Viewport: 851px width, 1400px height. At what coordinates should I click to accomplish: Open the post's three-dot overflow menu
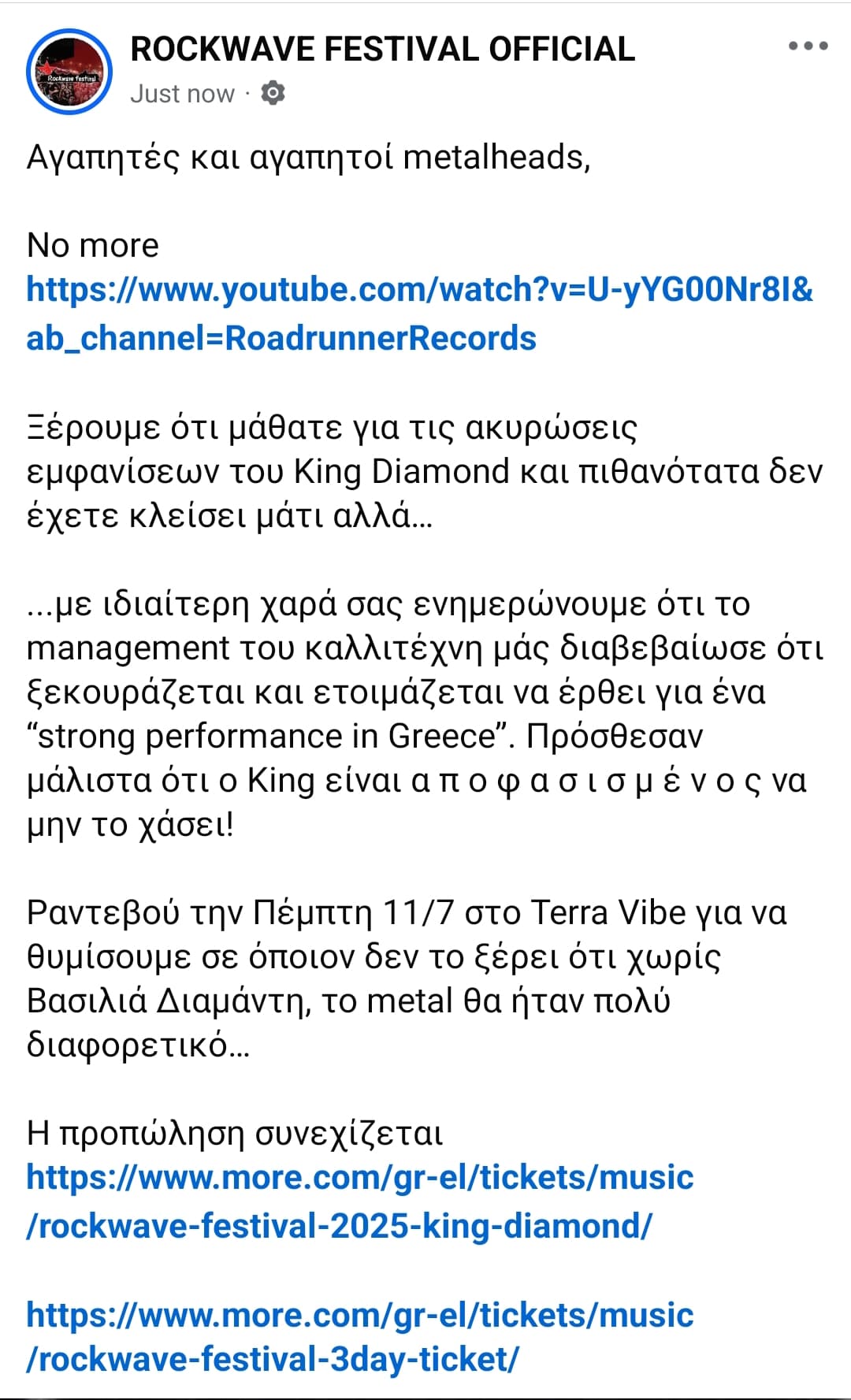pos(808,46)
